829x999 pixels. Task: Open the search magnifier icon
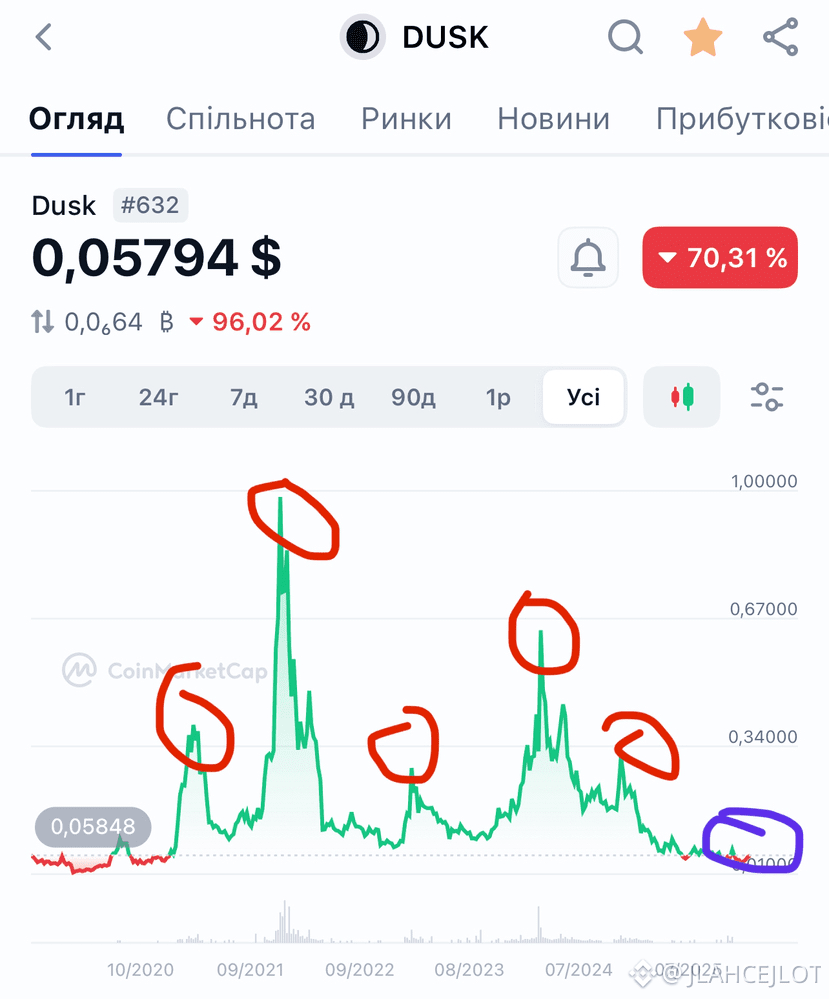pos(625,38)
